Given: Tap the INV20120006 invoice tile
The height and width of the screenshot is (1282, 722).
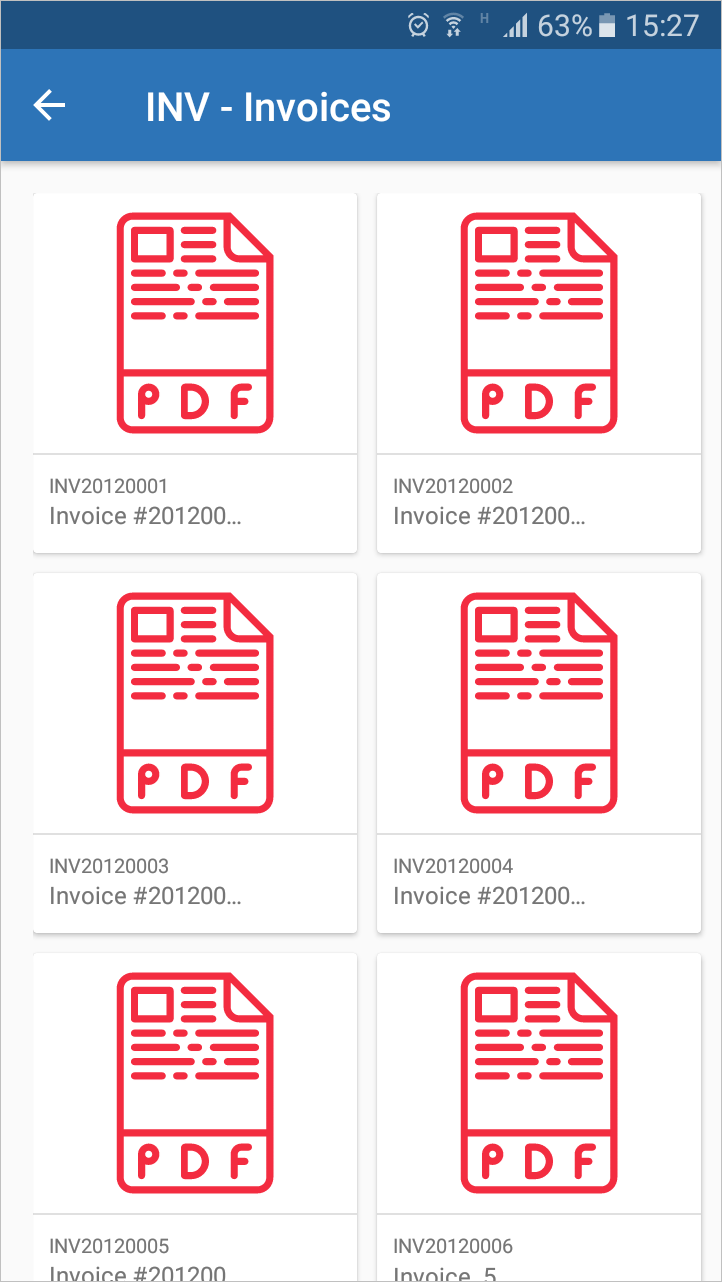Looking at the screenshot, I should pos(539,1117).
